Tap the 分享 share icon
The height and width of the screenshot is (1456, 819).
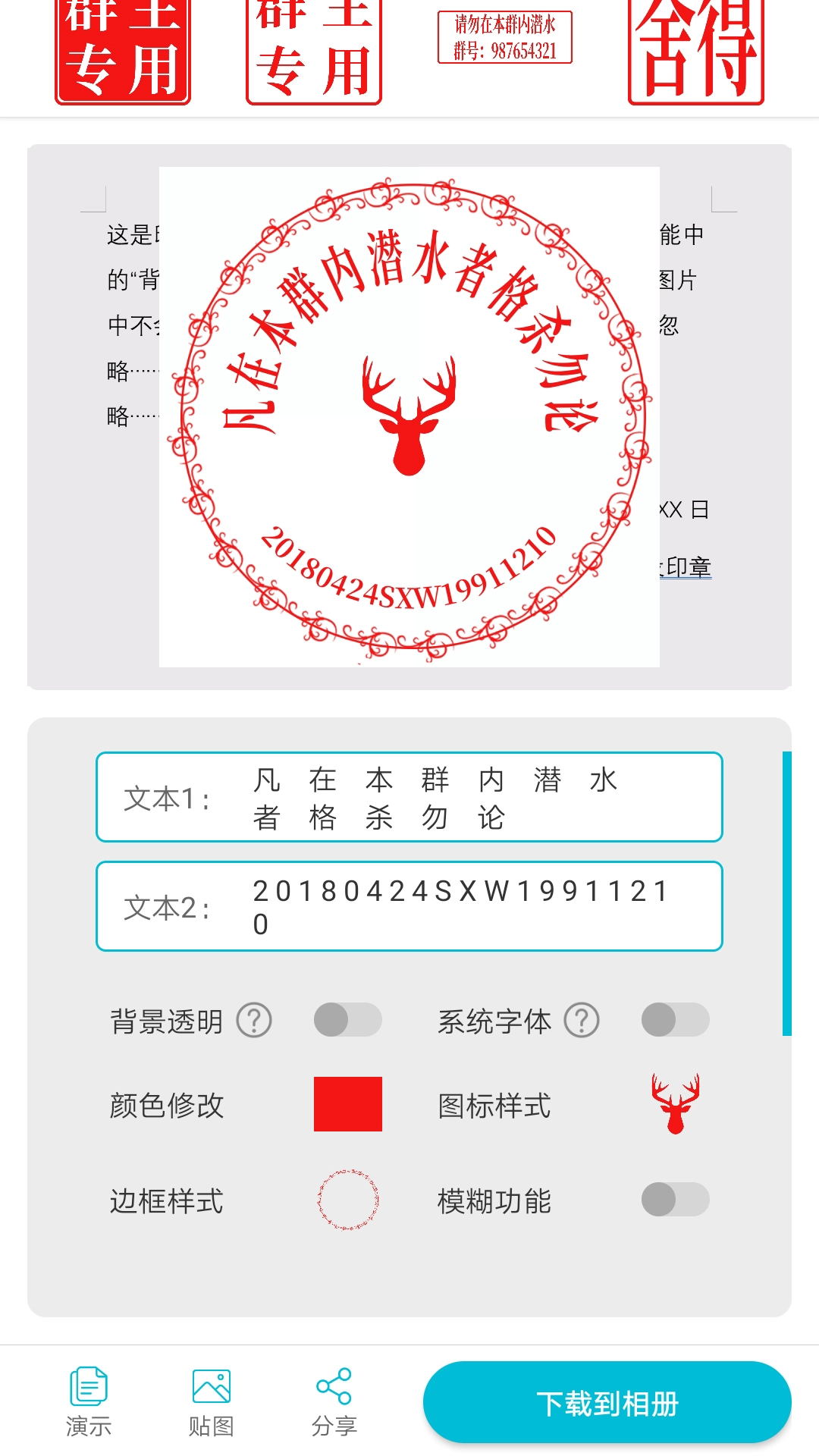330,1399
